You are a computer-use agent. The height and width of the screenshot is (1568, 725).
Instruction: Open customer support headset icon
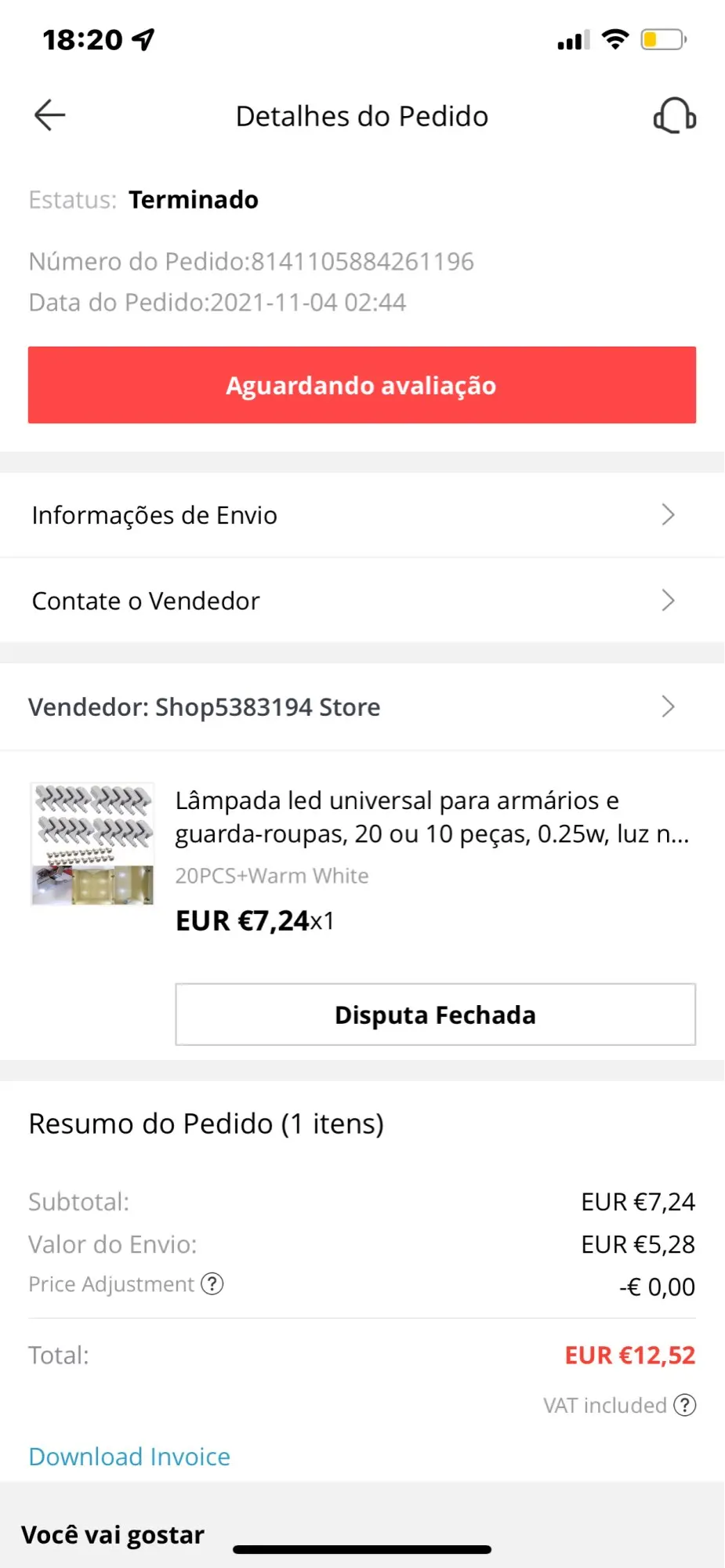click(674, 115)
